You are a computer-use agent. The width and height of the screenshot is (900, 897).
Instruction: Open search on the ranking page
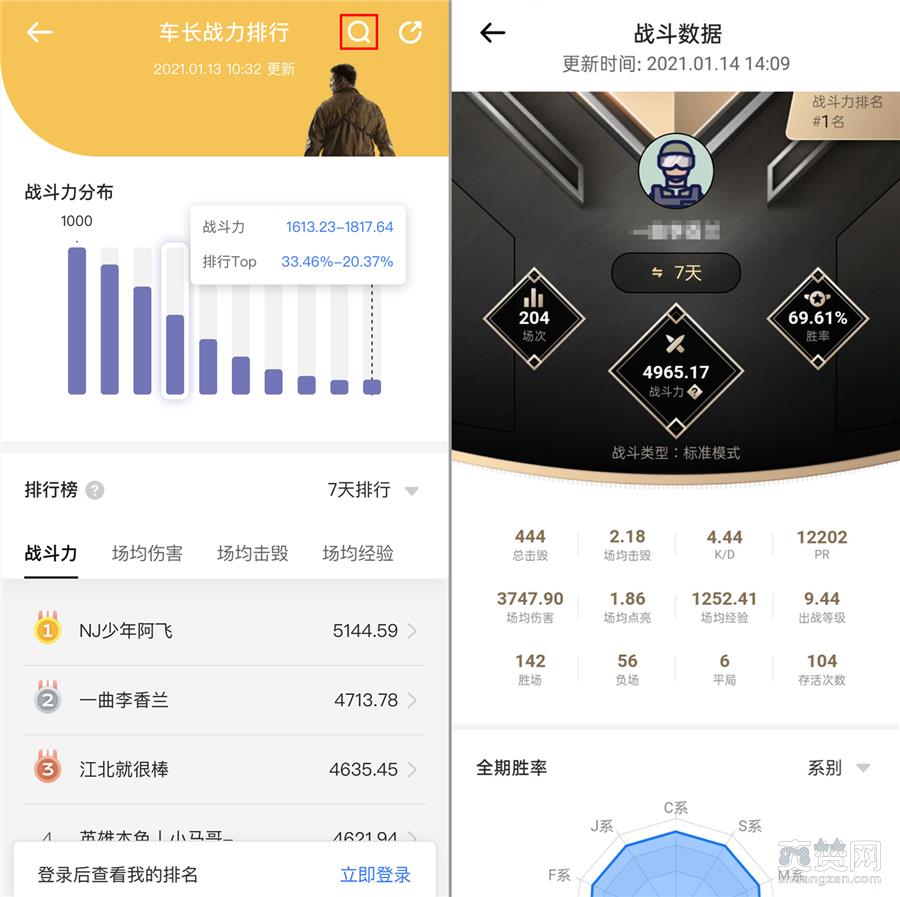click(x=359, y=33)
